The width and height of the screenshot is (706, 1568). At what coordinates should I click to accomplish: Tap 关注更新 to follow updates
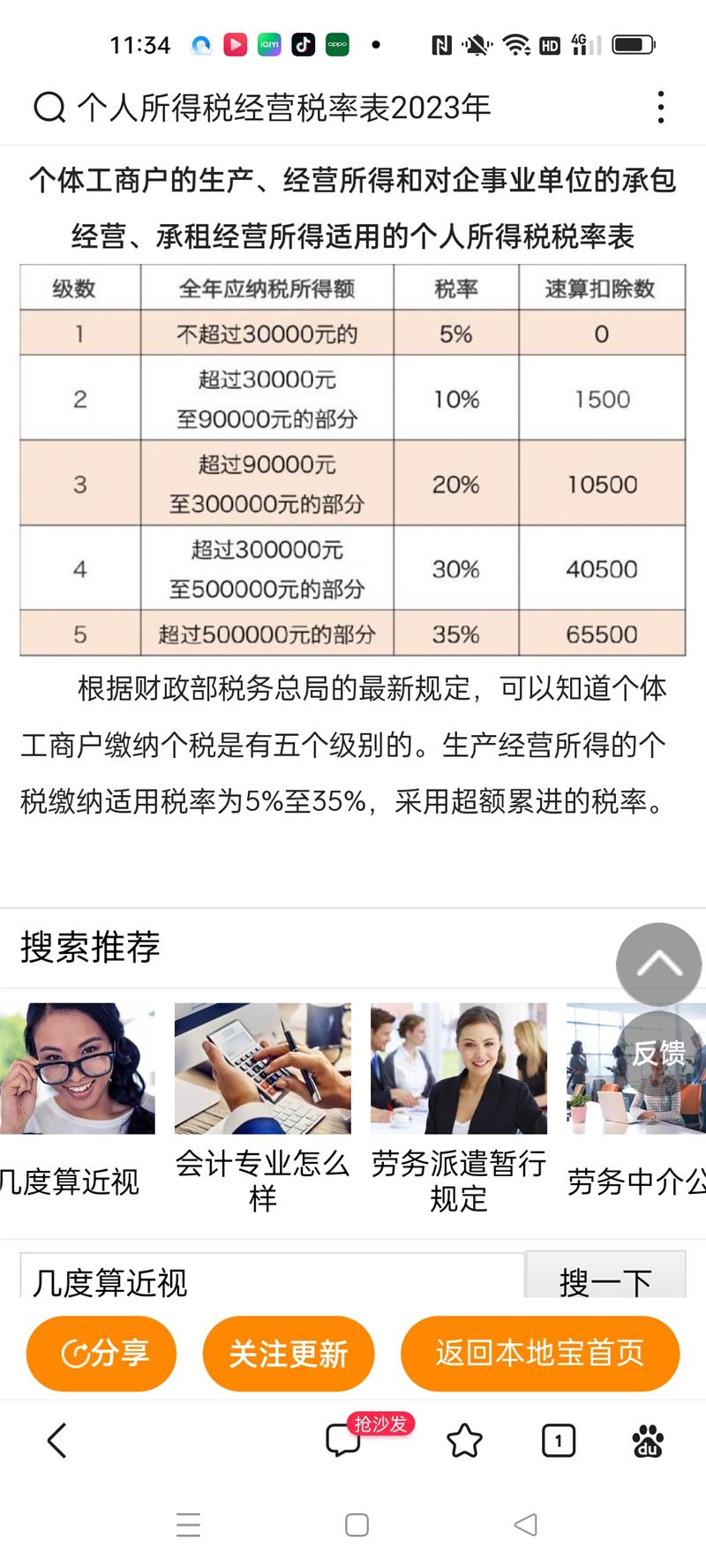click(x=289, y=1353)
